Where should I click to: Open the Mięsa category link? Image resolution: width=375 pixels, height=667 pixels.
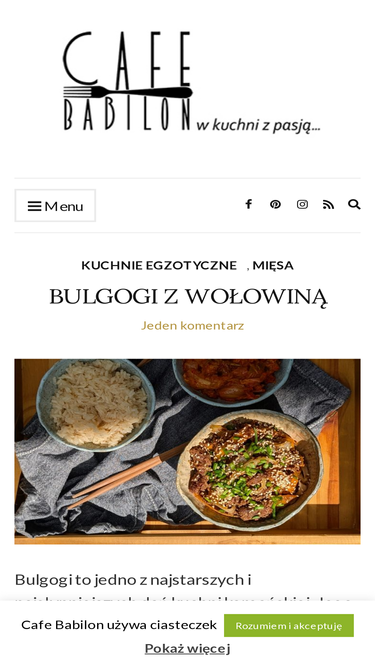(273, 265)
